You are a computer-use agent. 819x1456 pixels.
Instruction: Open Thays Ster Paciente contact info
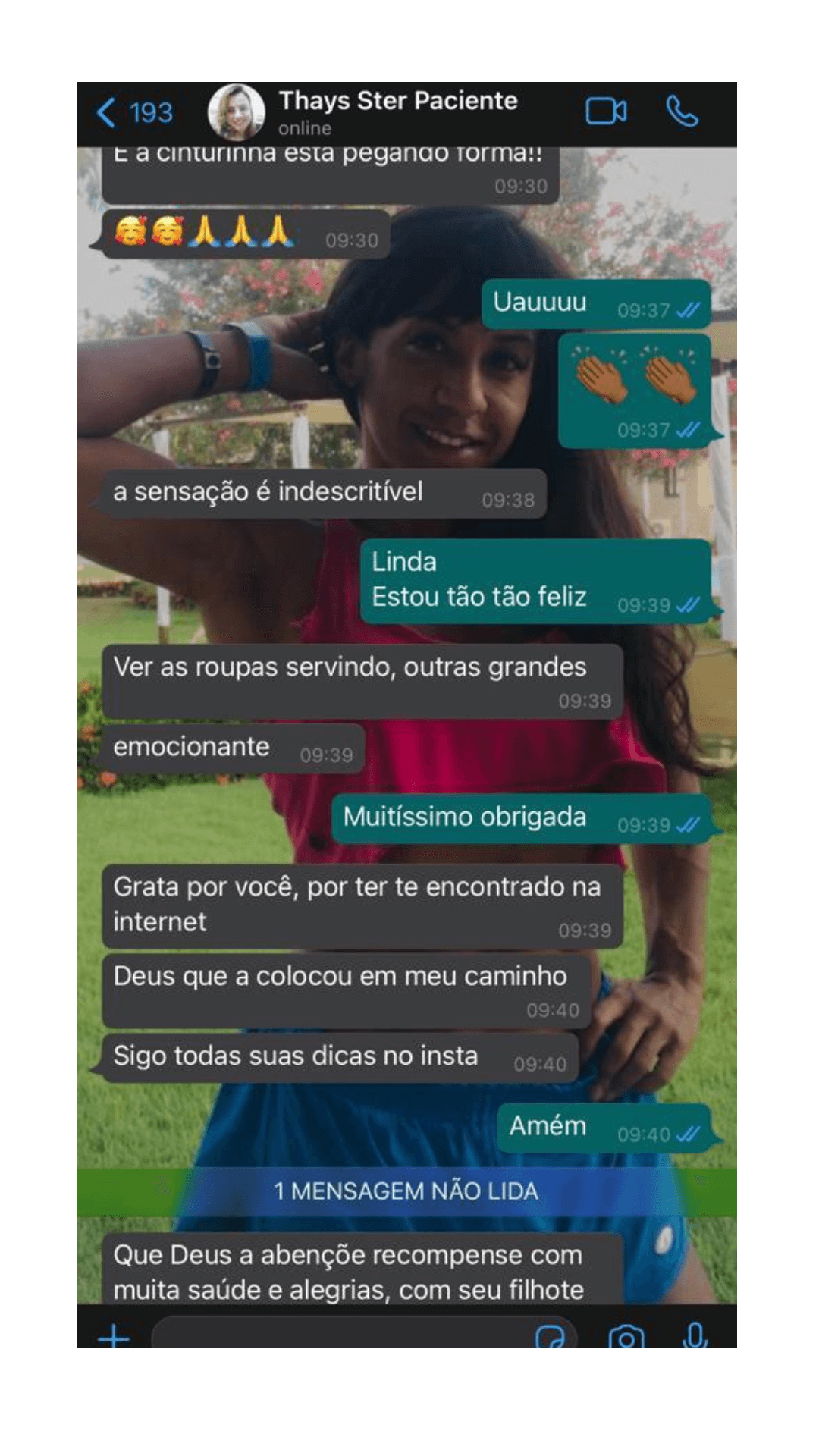tap(397, 111)
